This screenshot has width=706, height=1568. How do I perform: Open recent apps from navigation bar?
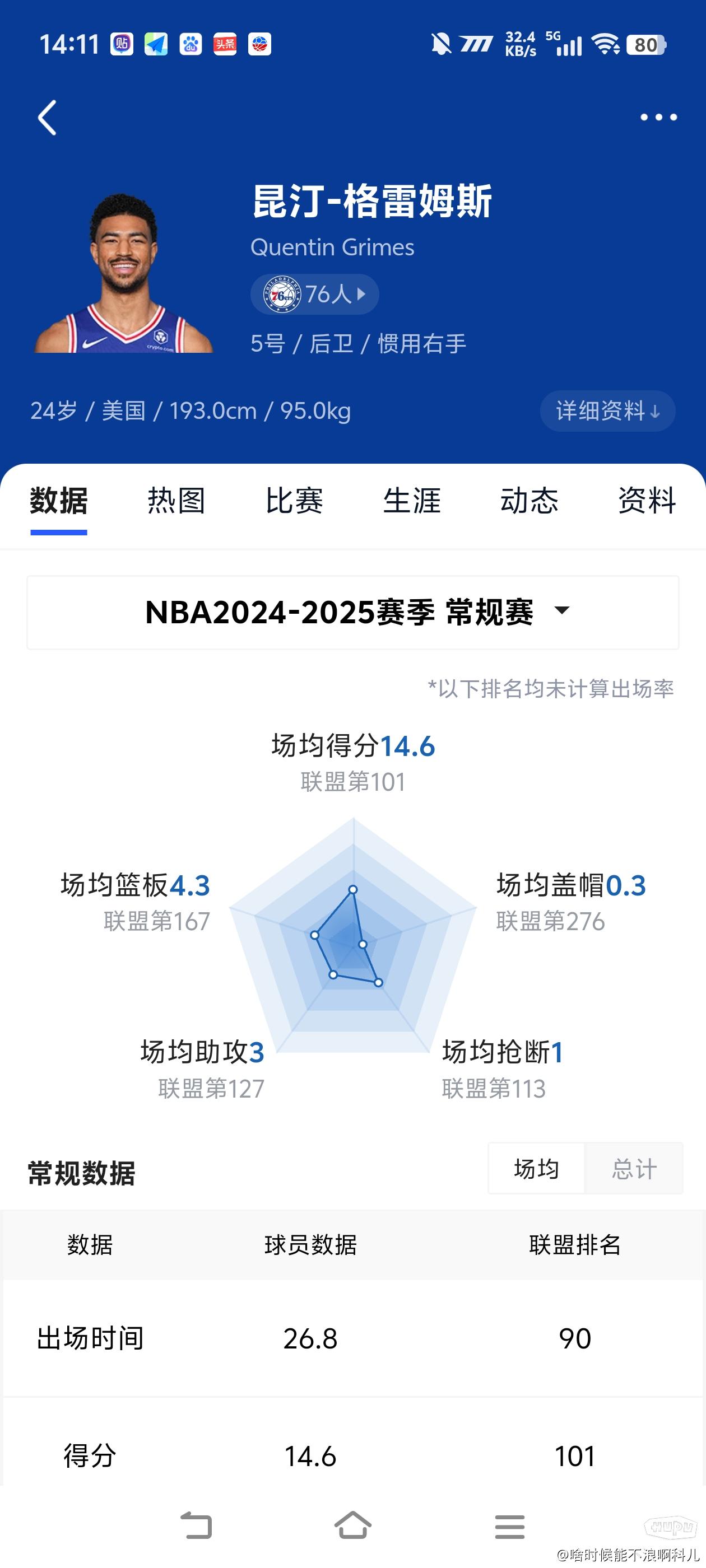509,1527
